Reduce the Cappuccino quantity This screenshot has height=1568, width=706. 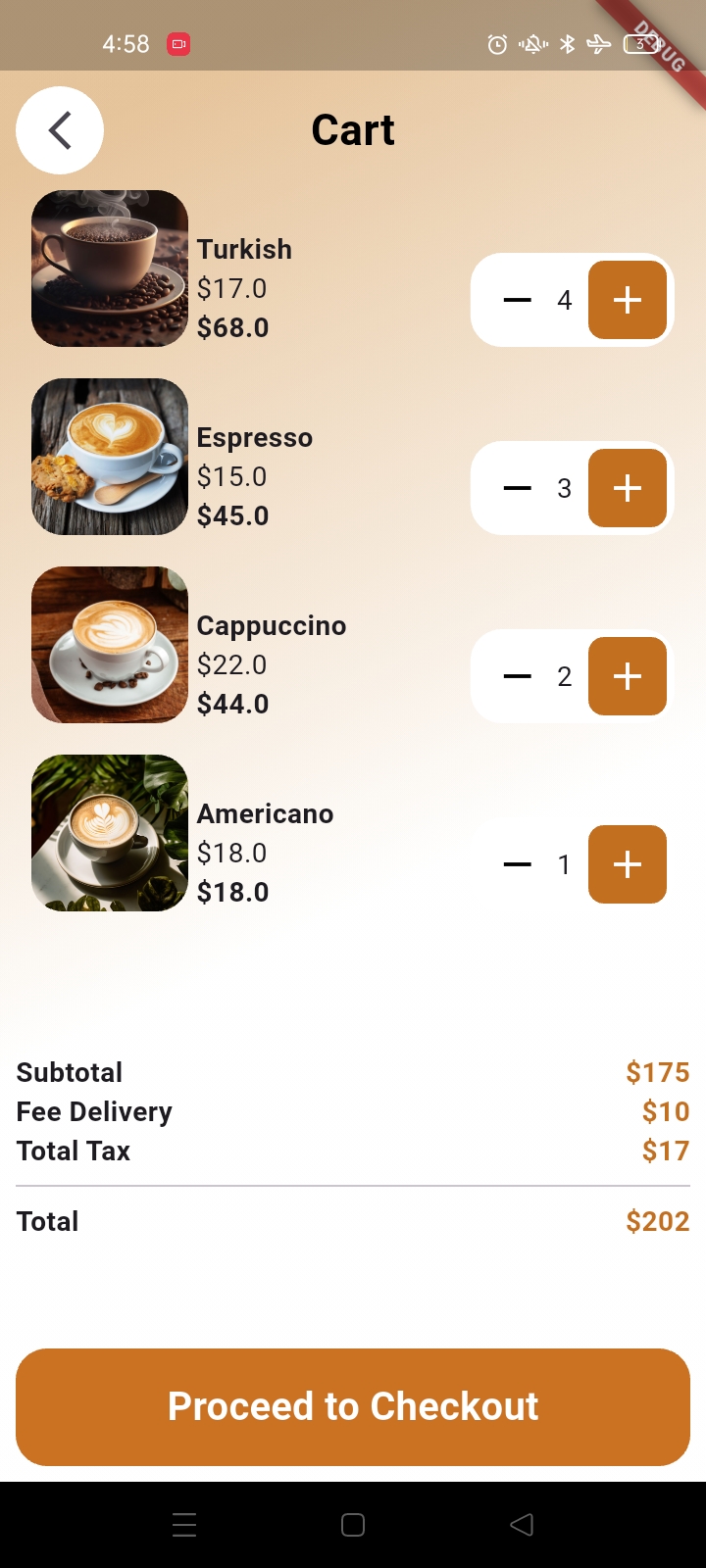(517, 676)
